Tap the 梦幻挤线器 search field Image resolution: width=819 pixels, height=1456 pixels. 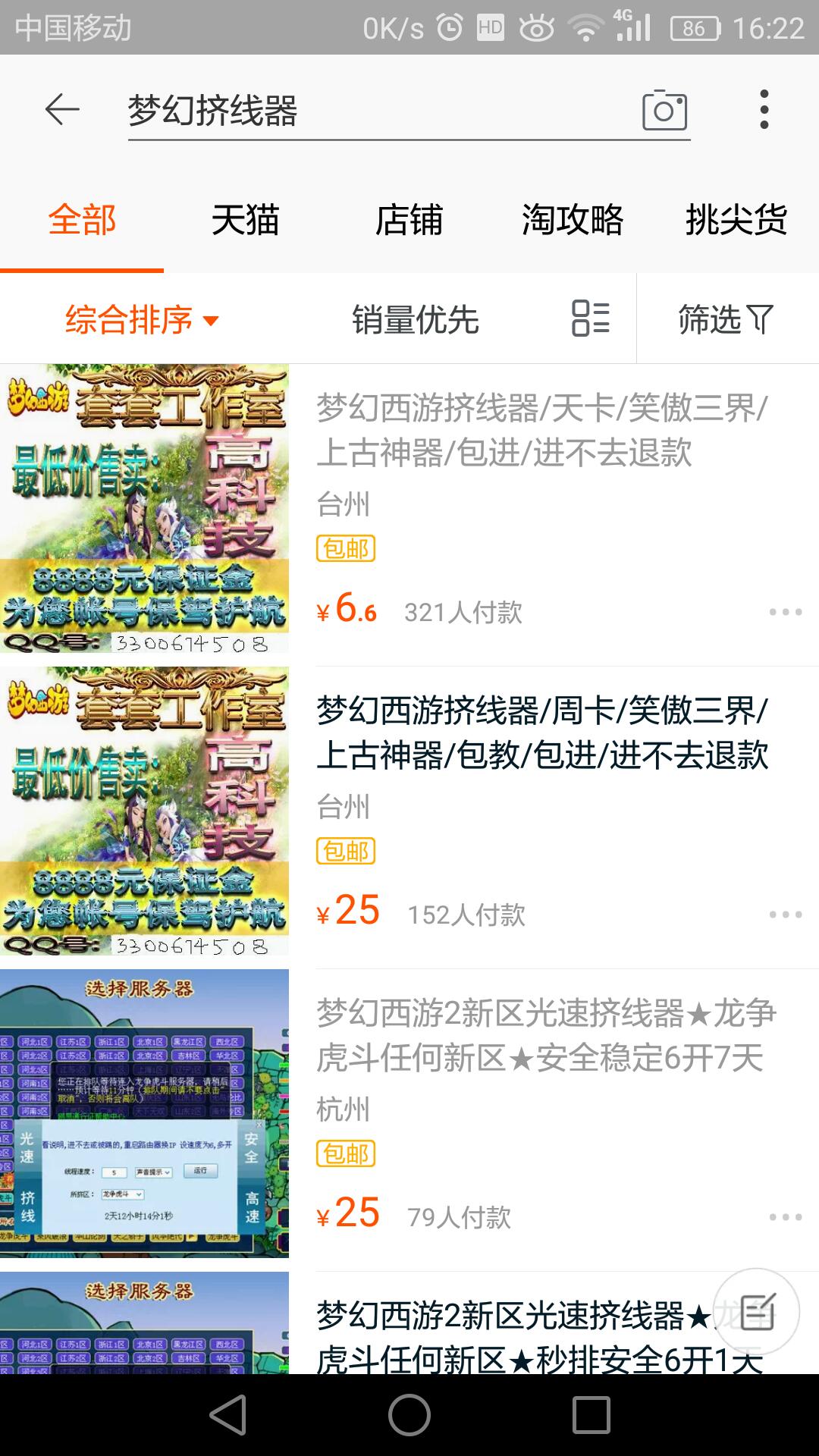click(379, 111)
